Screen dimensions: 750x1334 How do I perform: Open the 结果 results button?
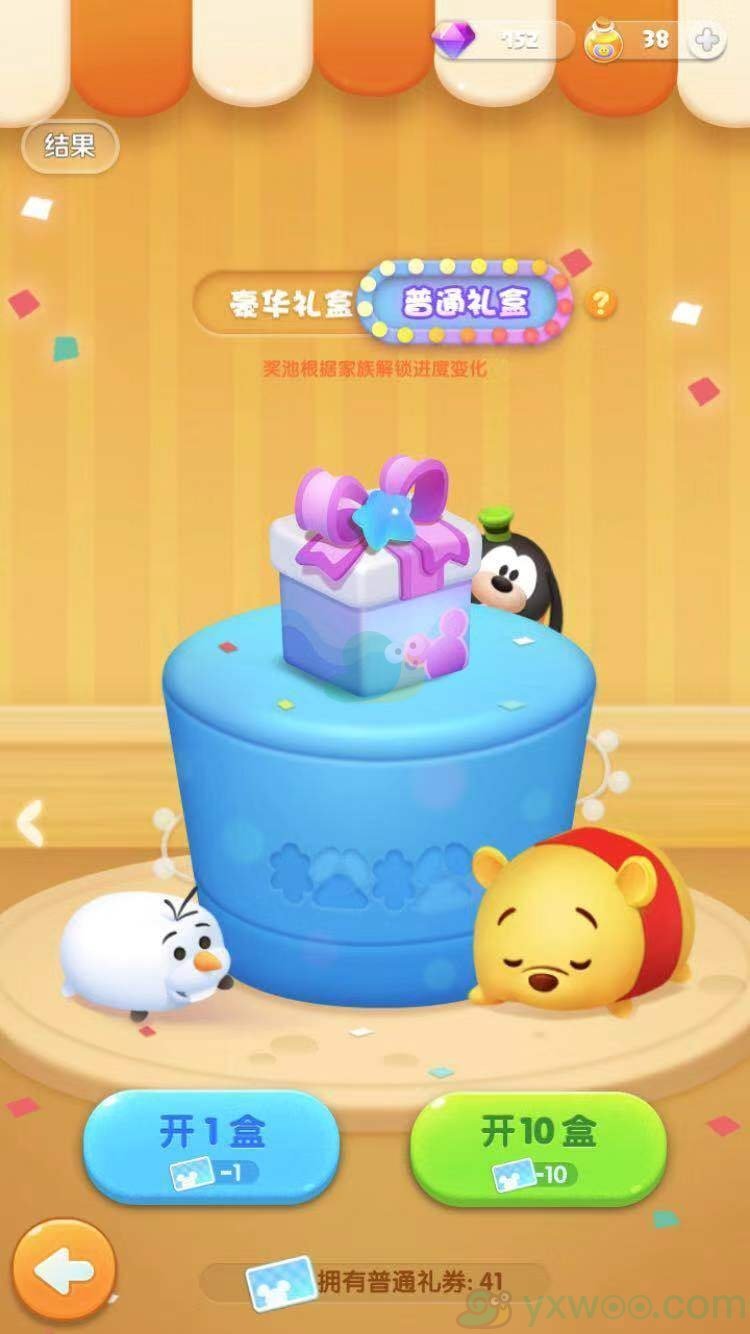pyautogui.click(x=69, y=146)
